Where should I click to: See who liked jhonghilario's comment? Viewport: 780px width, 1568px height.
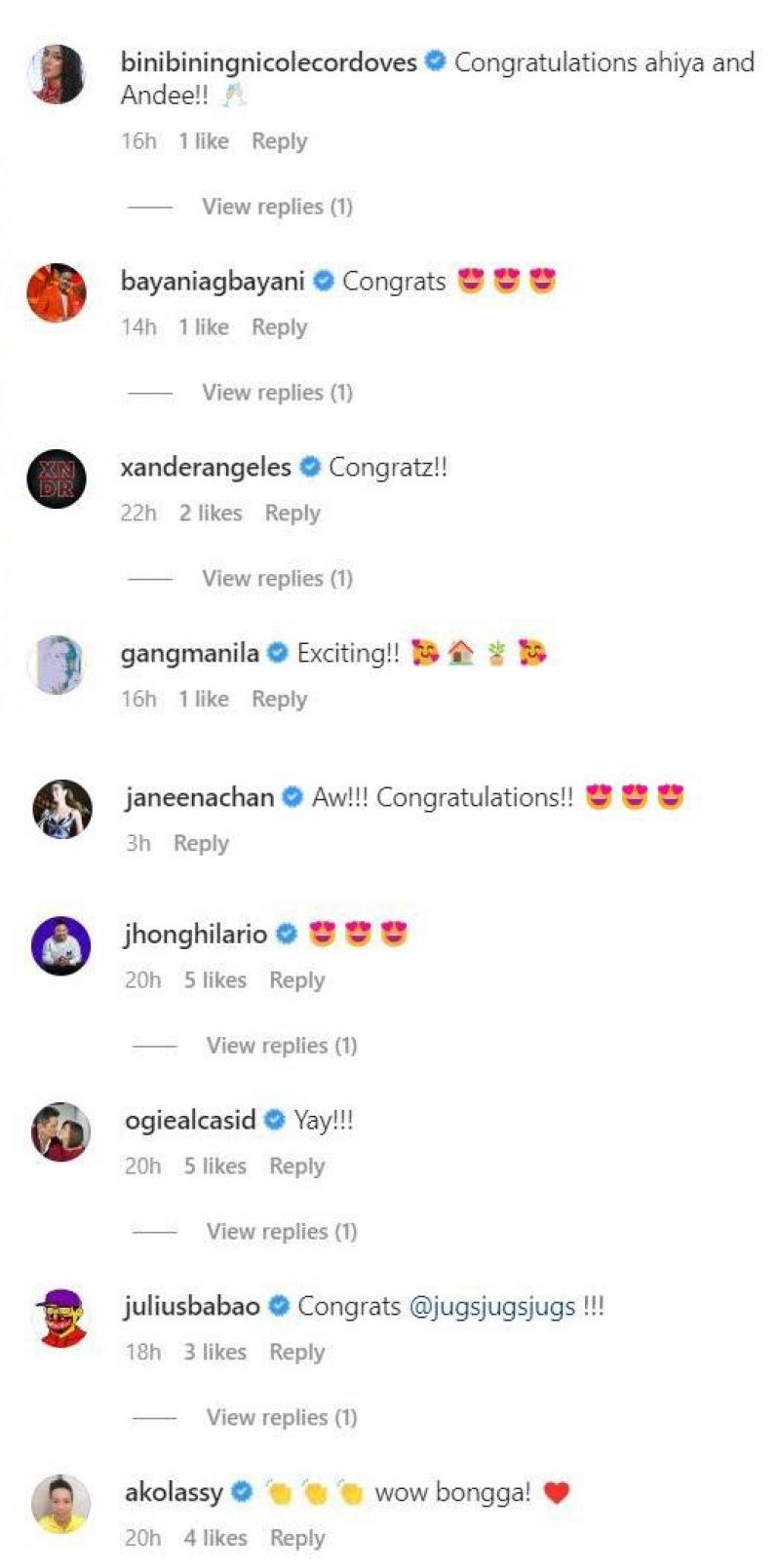click(x=214, y=980)
